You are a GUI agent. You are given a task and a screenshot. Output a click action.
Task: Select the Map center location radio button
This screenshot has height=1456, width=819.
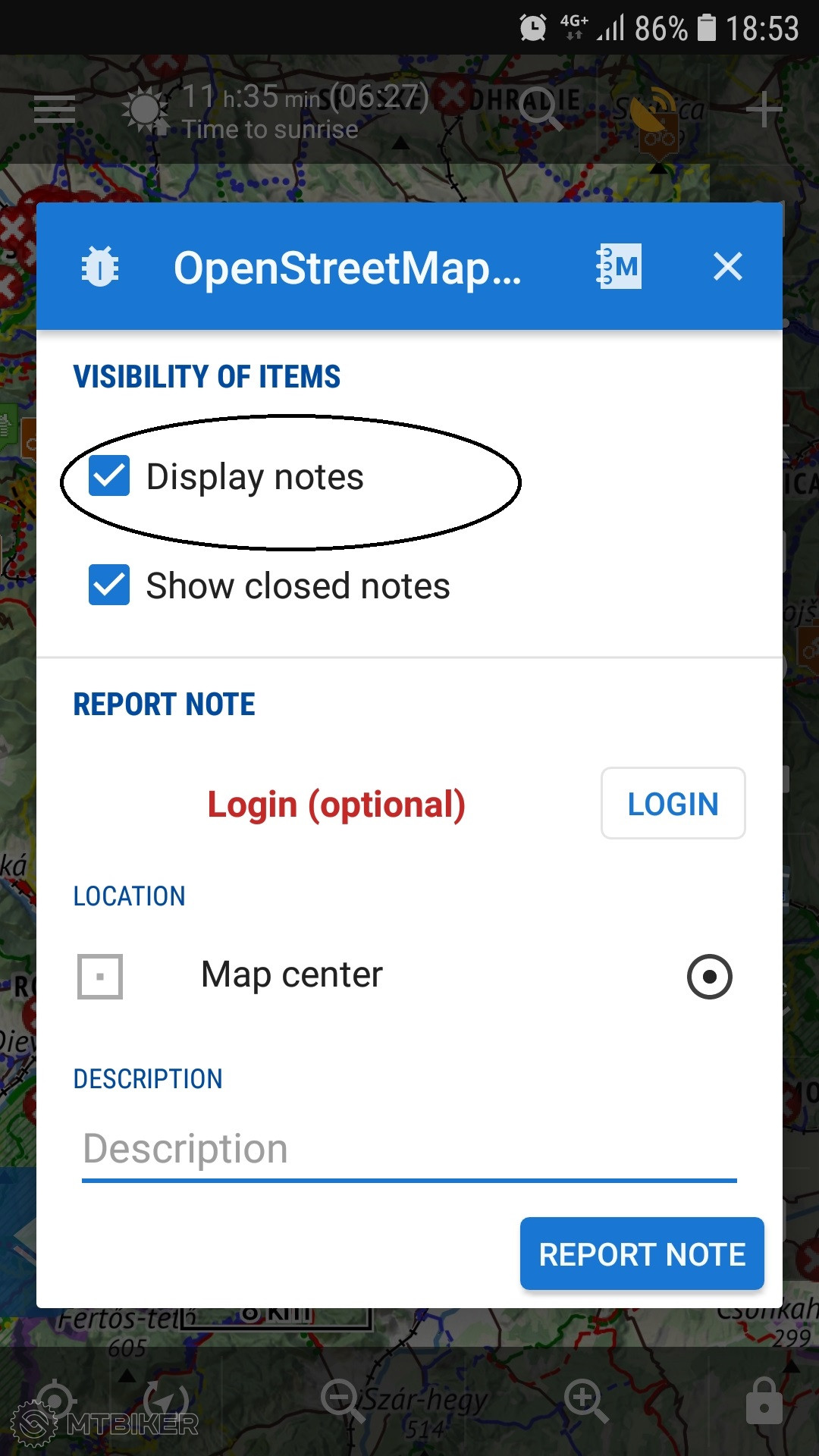pyautogui.click(x=709, y=976)
